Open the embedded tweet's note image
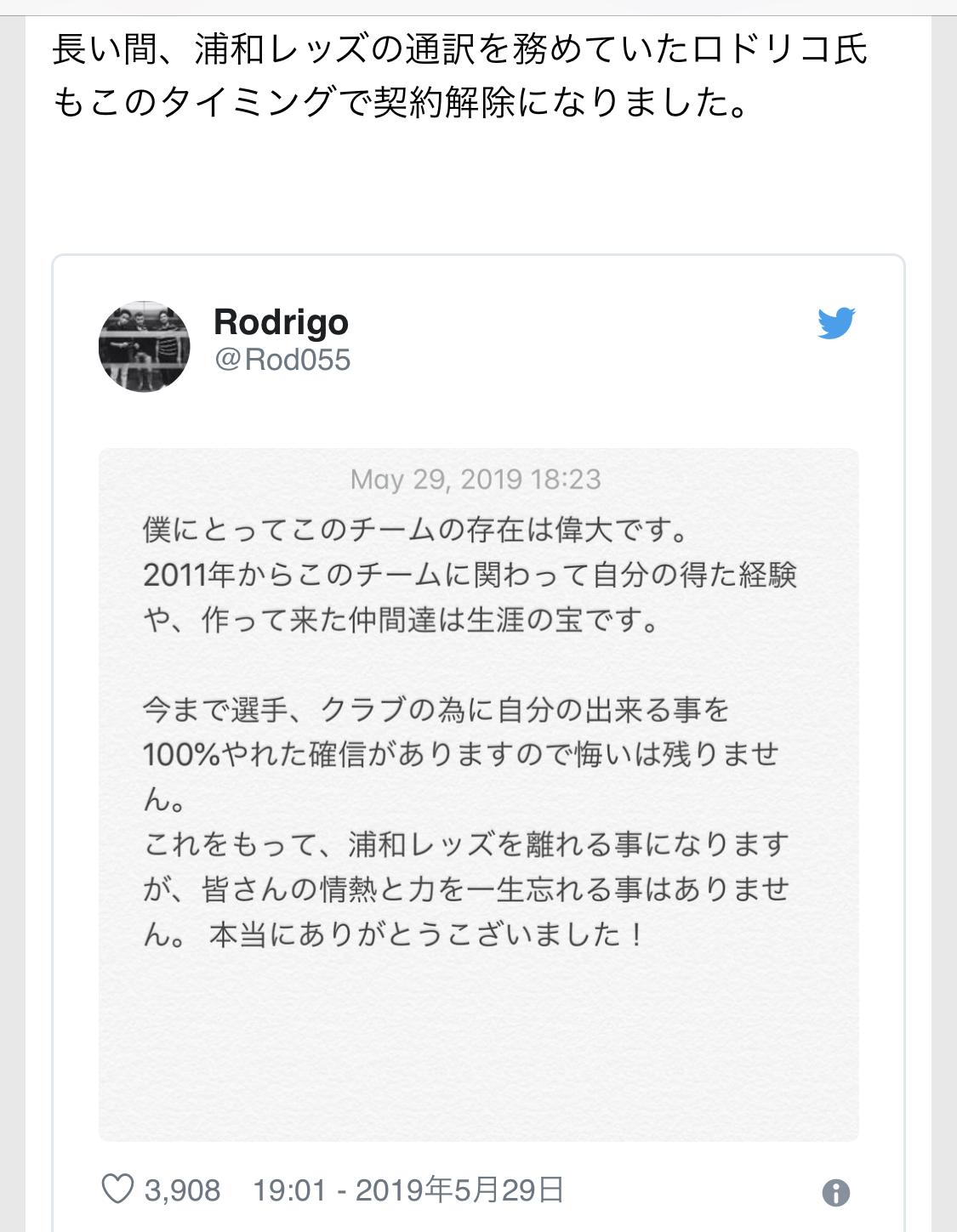Screen dimensions: 957x1232 (x=478, y=794)
